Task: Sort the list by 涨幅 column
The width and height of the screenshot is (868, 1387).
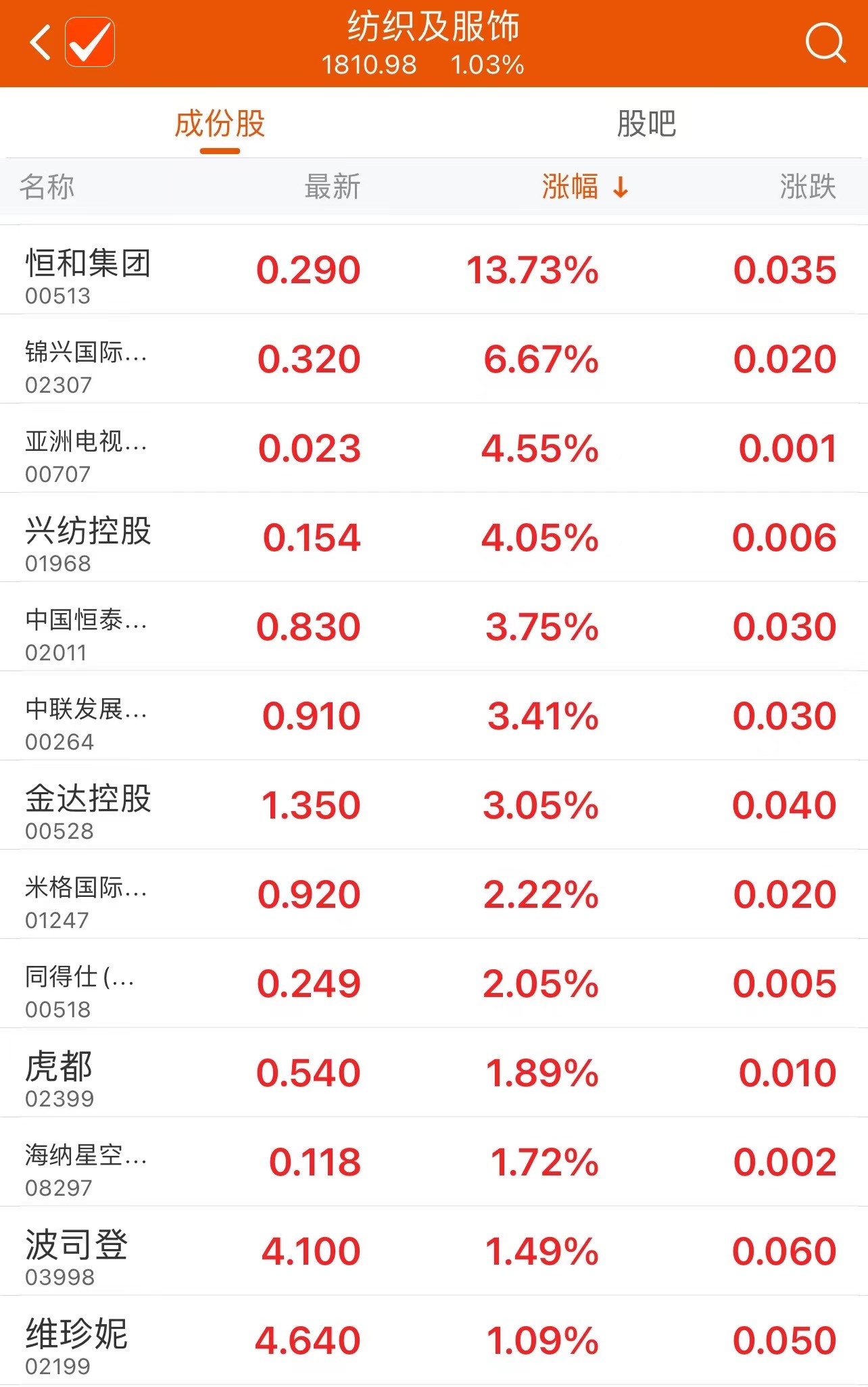Action: pyautogui.click(x=584, y=187)
